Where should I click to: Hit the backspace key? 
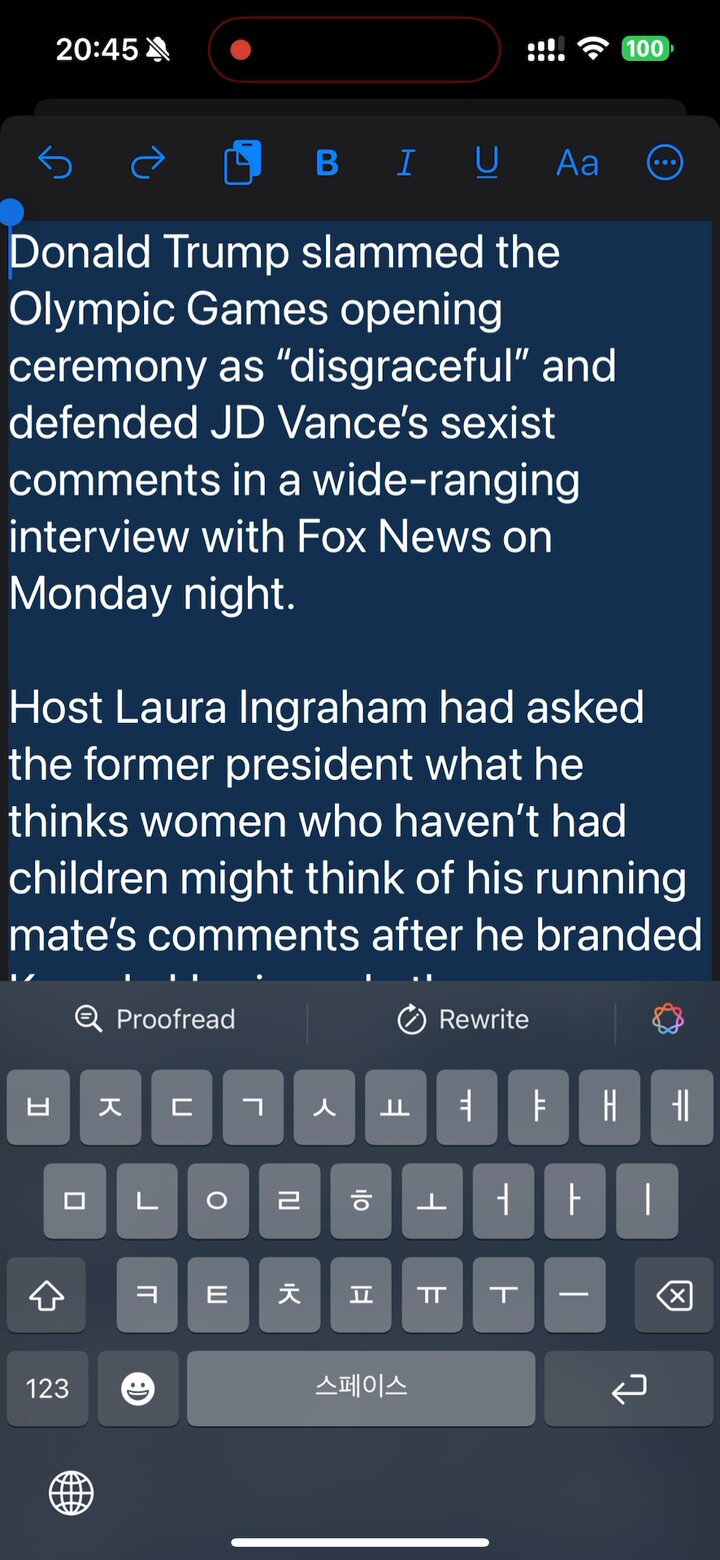pos(674,1296)
